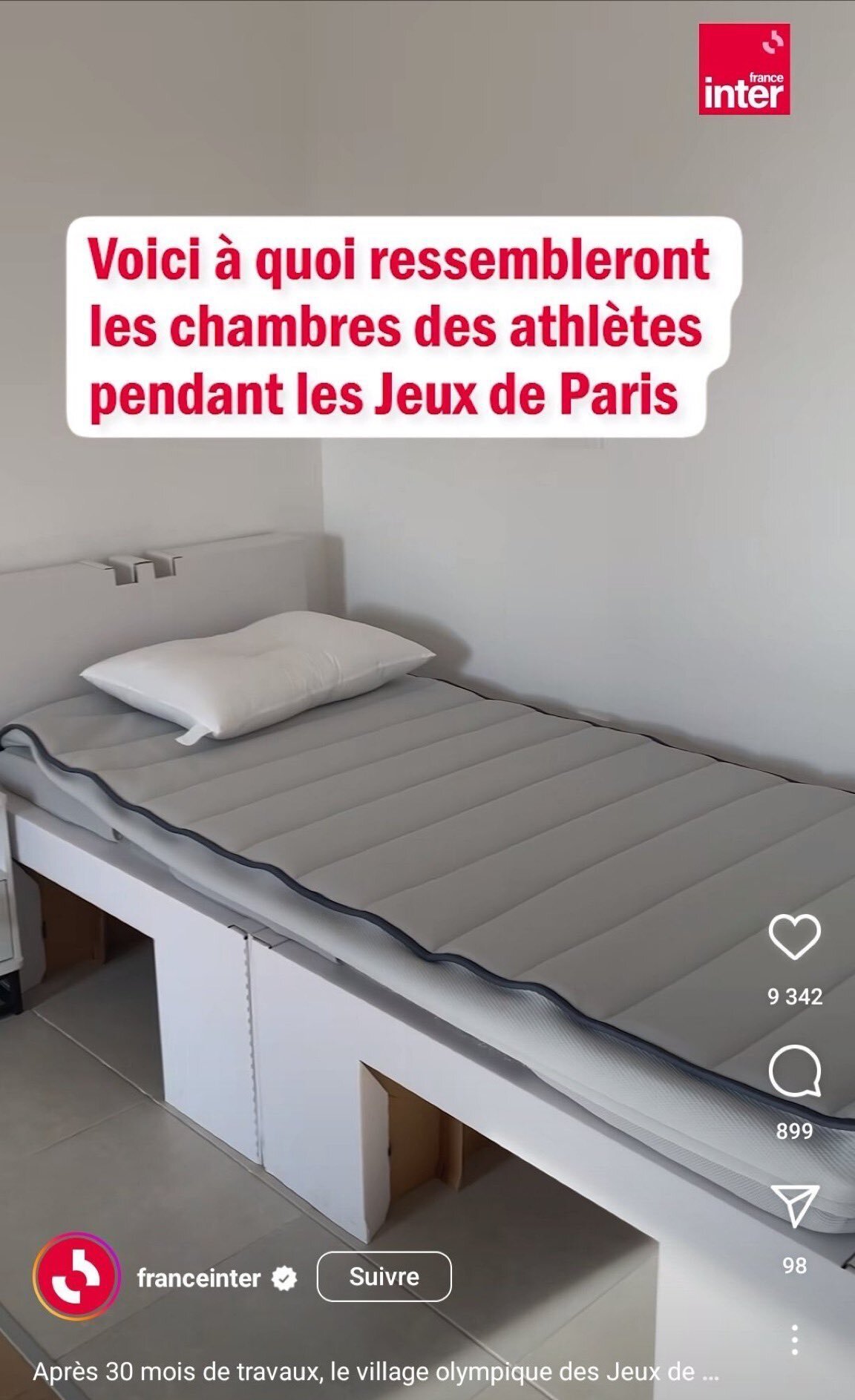Share the reel with the paper plane icon
Image resolution: width=855 pixels, height=1400 pixels.
coord(794,1206)
